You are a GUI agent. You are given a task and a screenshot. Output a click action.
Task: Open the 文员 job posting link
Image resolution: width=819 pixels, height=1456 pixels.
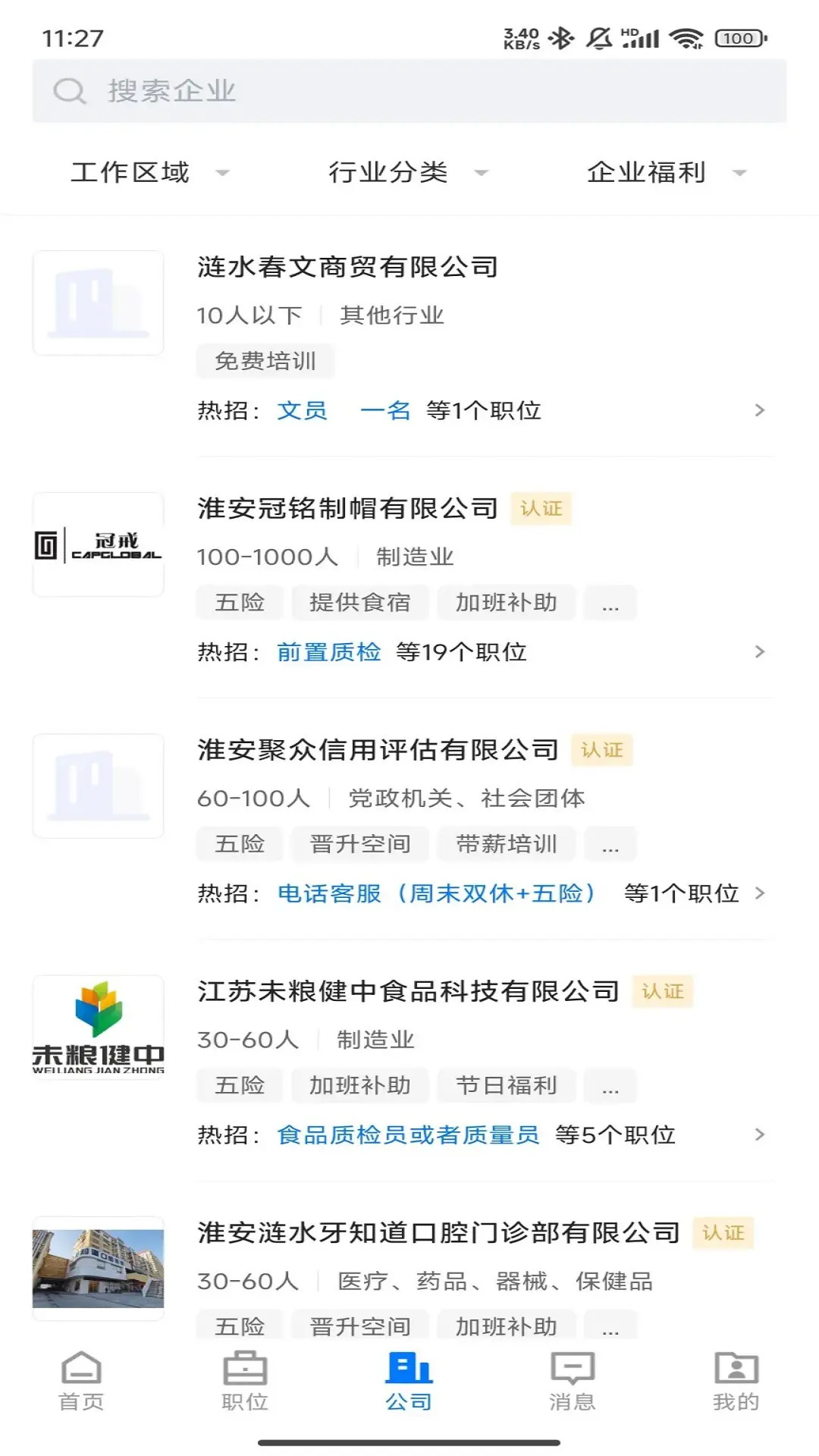(x=302, y=410)
